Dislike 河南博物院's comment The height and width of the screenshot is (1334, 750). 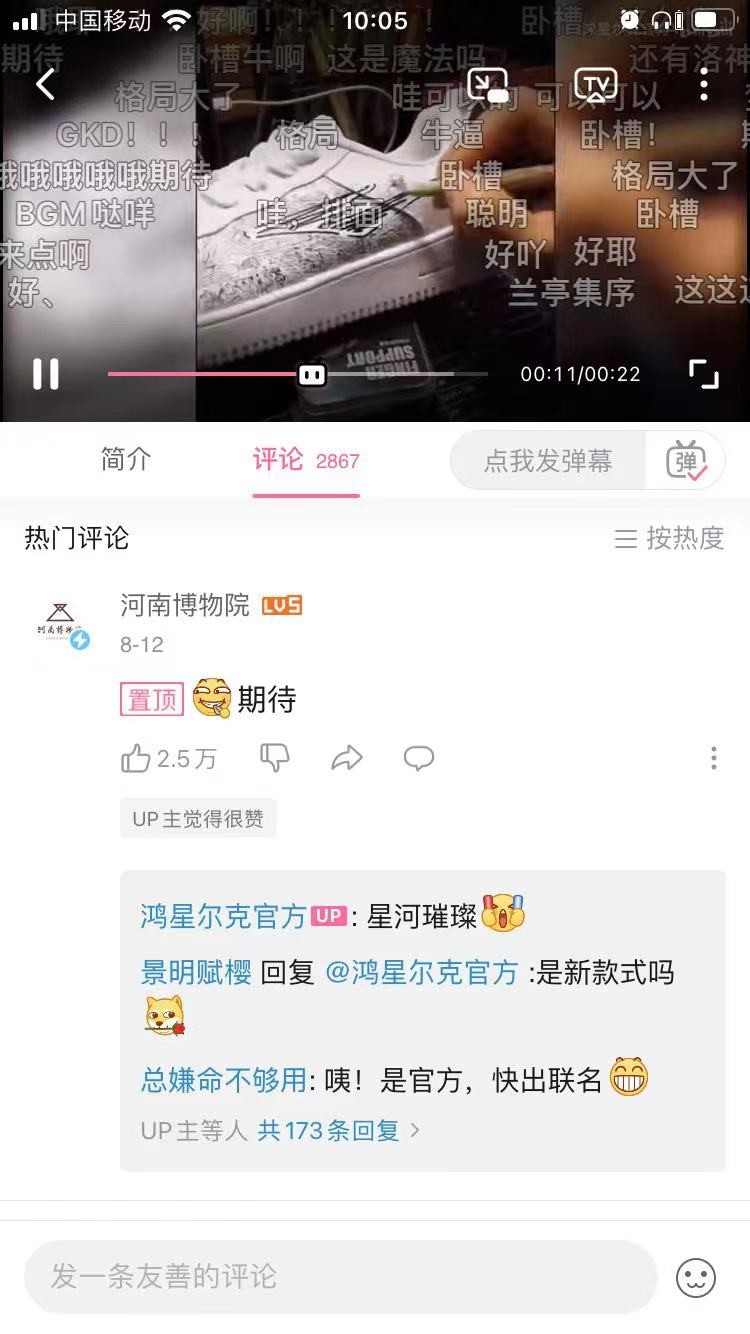point(274,758)
